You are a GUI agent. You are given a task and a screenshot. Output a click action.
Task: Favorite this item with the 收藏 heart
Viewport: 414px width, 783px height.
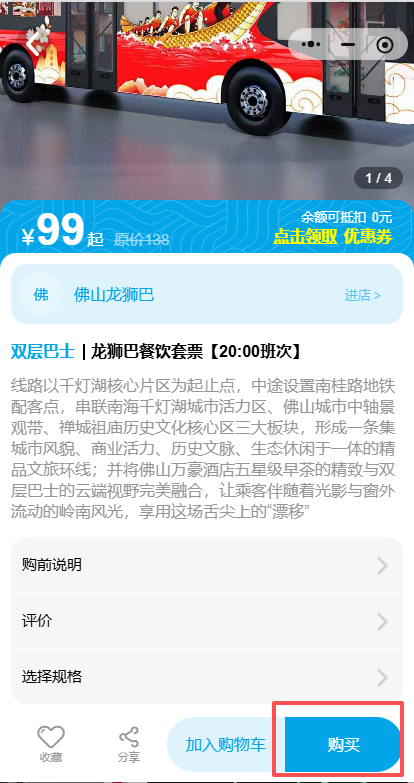pos(51,744)
